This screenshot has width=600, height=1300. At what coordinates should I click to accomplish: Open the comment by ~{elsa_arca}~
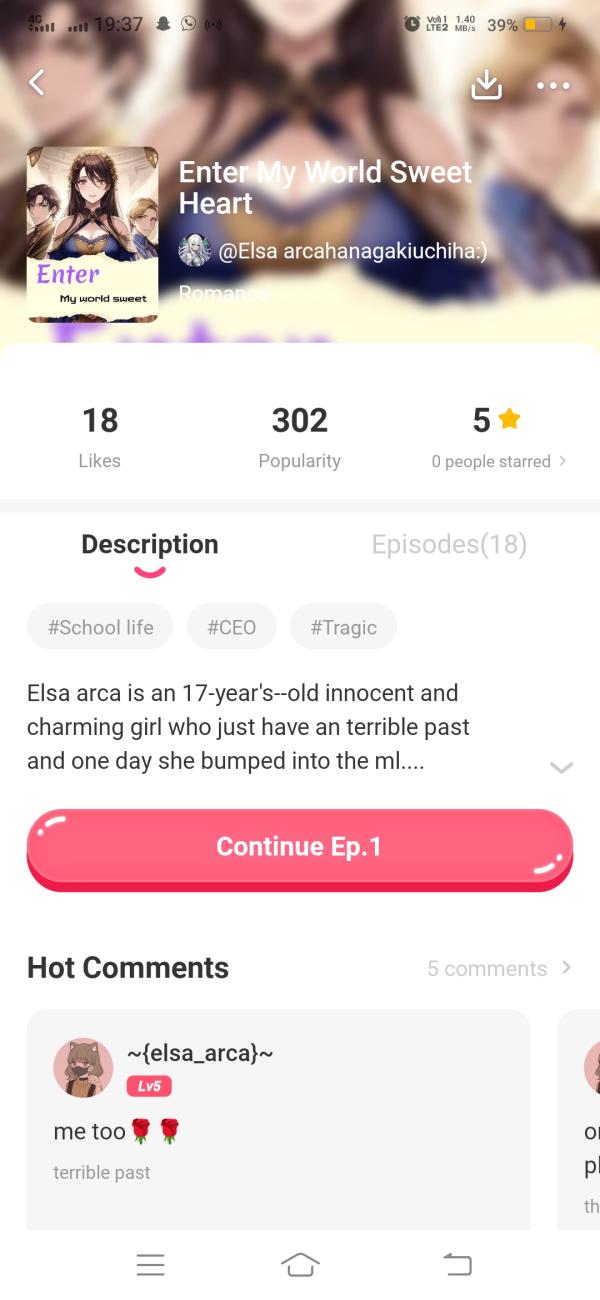(278, 1120)
